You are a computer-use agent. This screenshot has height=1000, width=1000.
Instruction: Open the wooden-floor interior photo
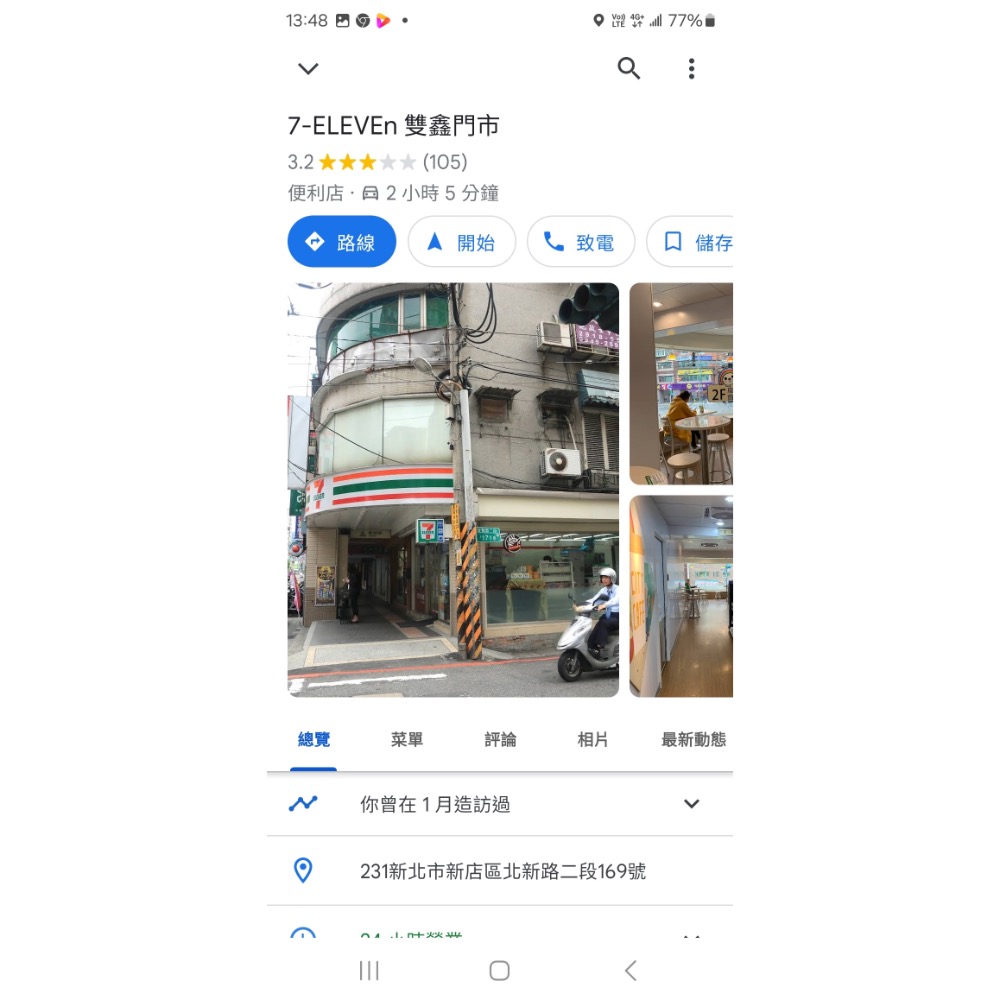coord(681,596)
